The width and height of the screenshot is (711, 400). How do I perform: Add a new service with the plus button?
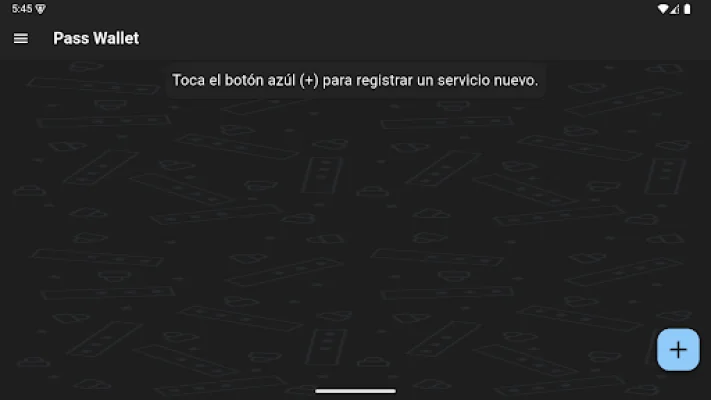click(x=678, y=349)
